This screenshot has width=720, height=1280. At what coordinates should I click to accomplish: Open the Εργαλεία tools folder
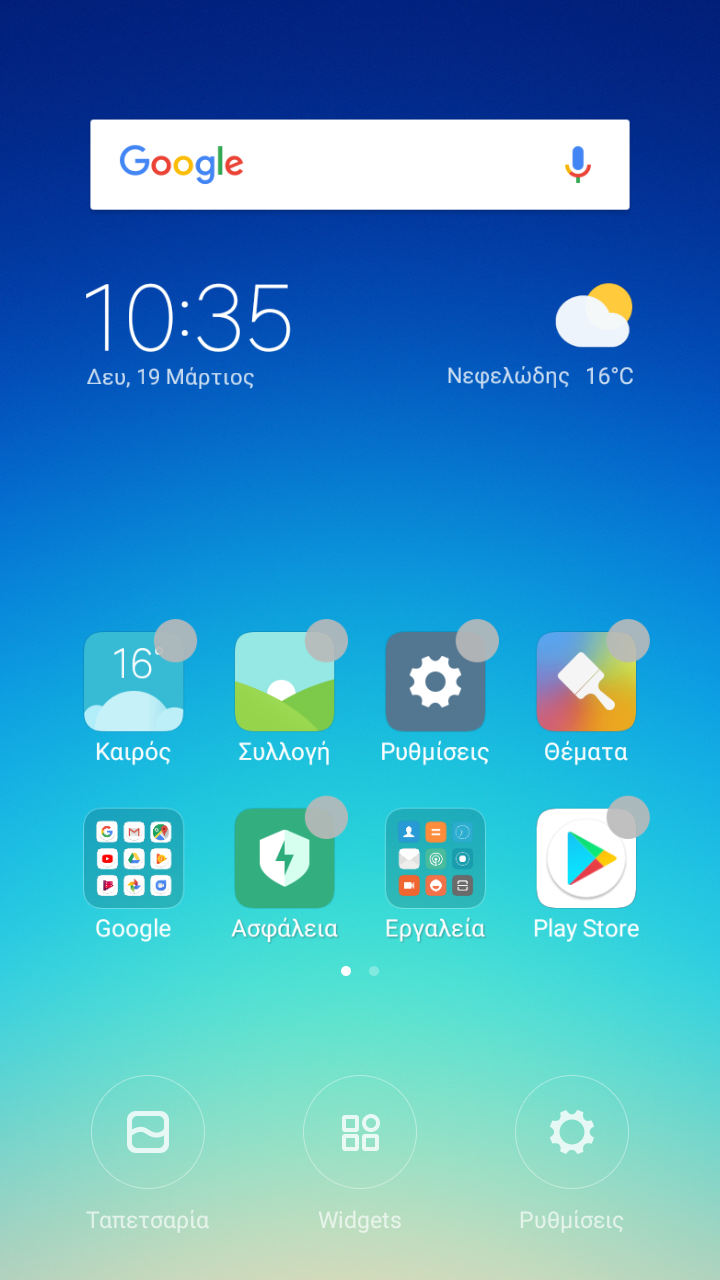click(x=435, y=858)
